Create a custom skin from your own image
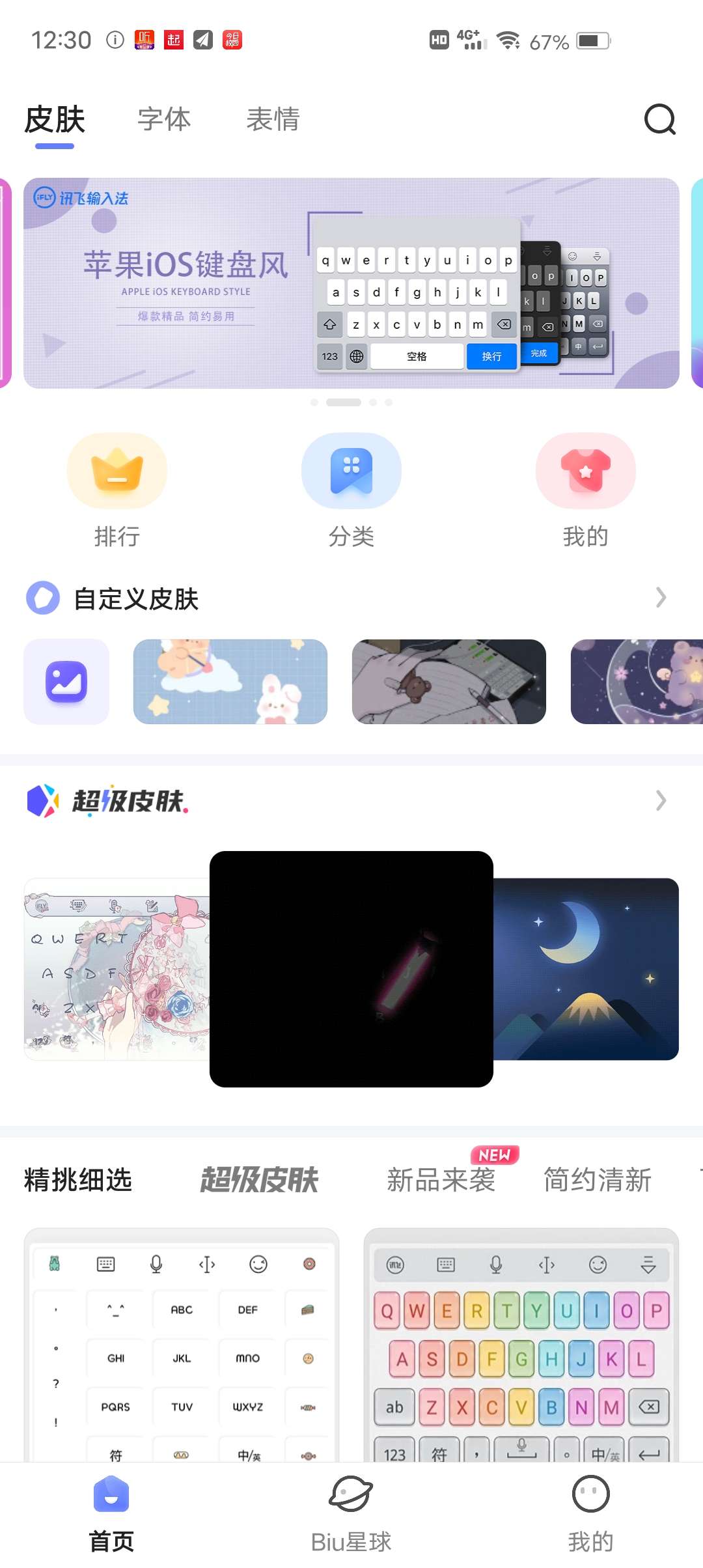This screenshot has width=703, height=1568. (x=66, y=682)
